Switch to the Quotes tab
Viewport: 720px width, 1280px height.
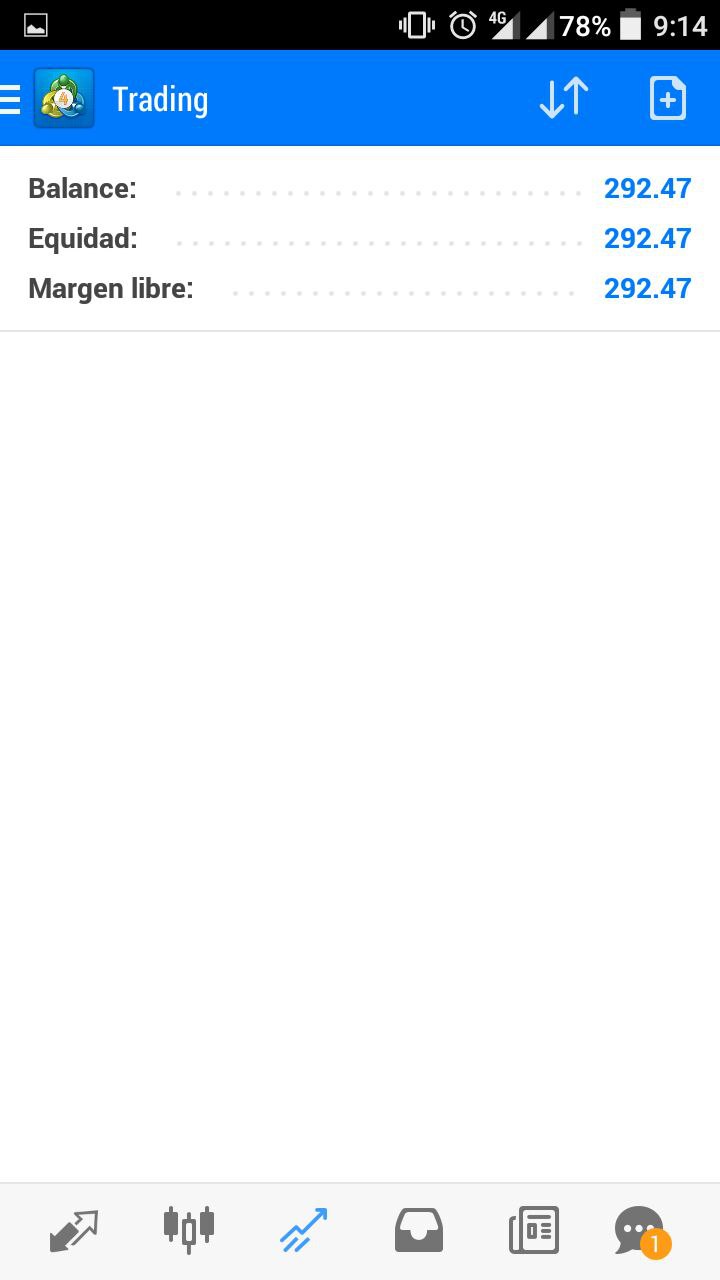point(74,1230)
